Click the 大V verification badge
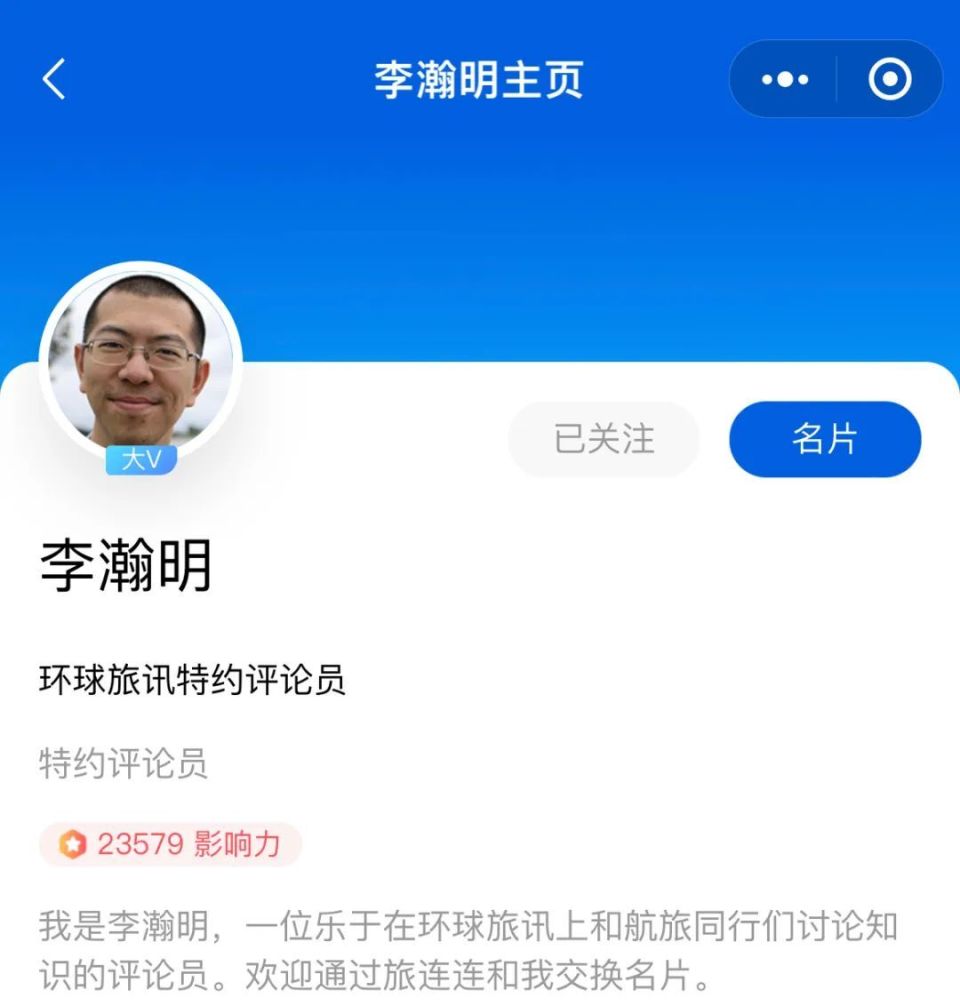 143,461
